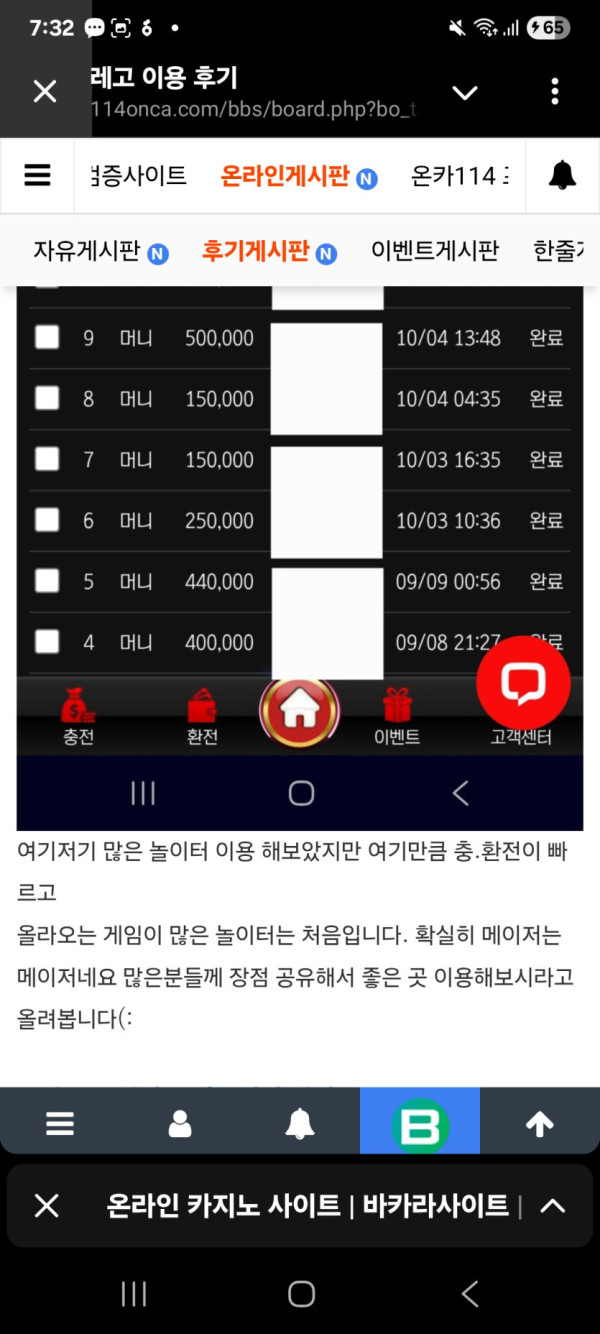Open the green B button
Screen dimensions: 600x1334
[420, 1124]
